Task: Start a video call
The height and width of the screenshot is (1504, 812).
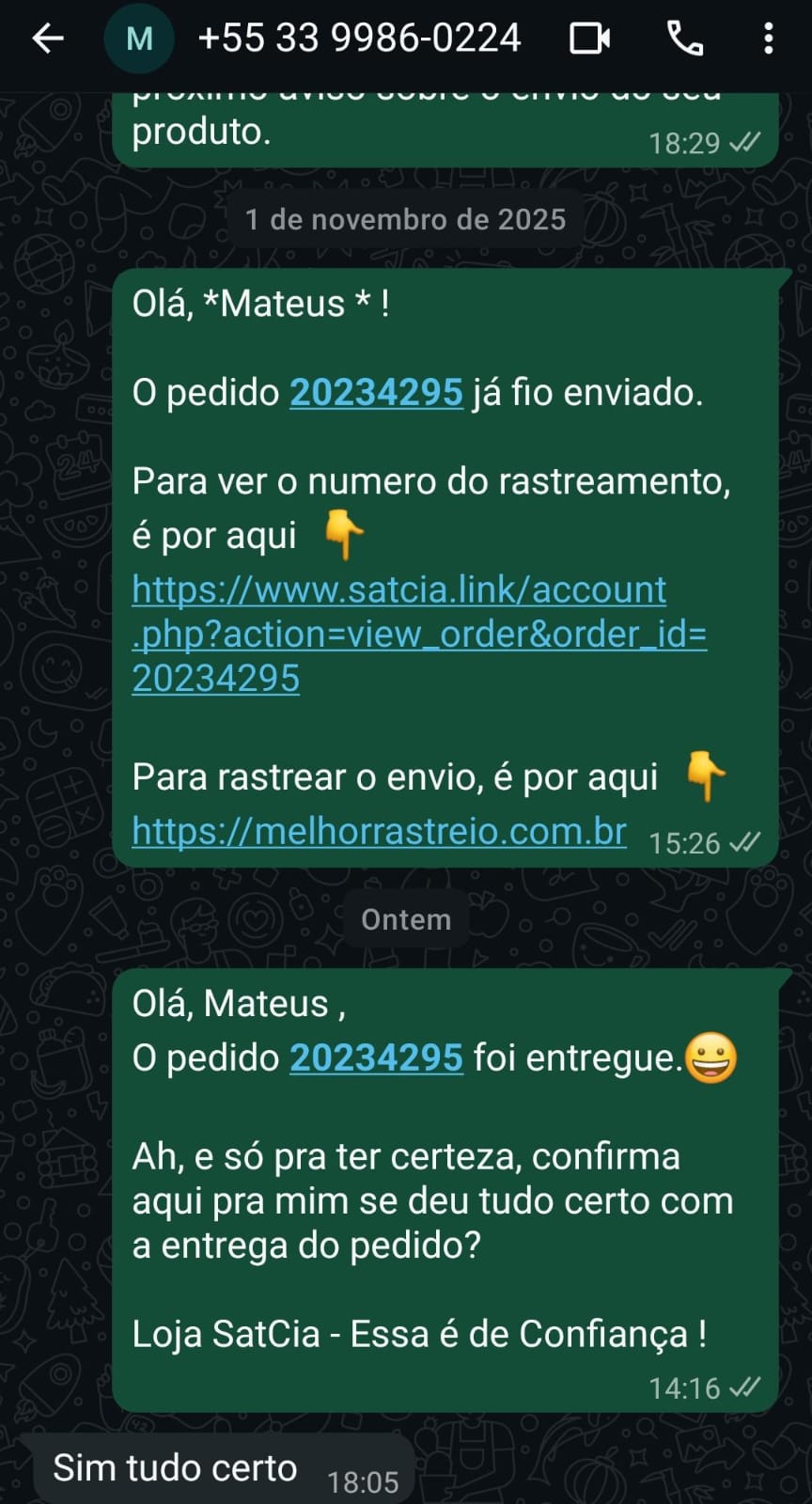Action: [x=589, y=39]
